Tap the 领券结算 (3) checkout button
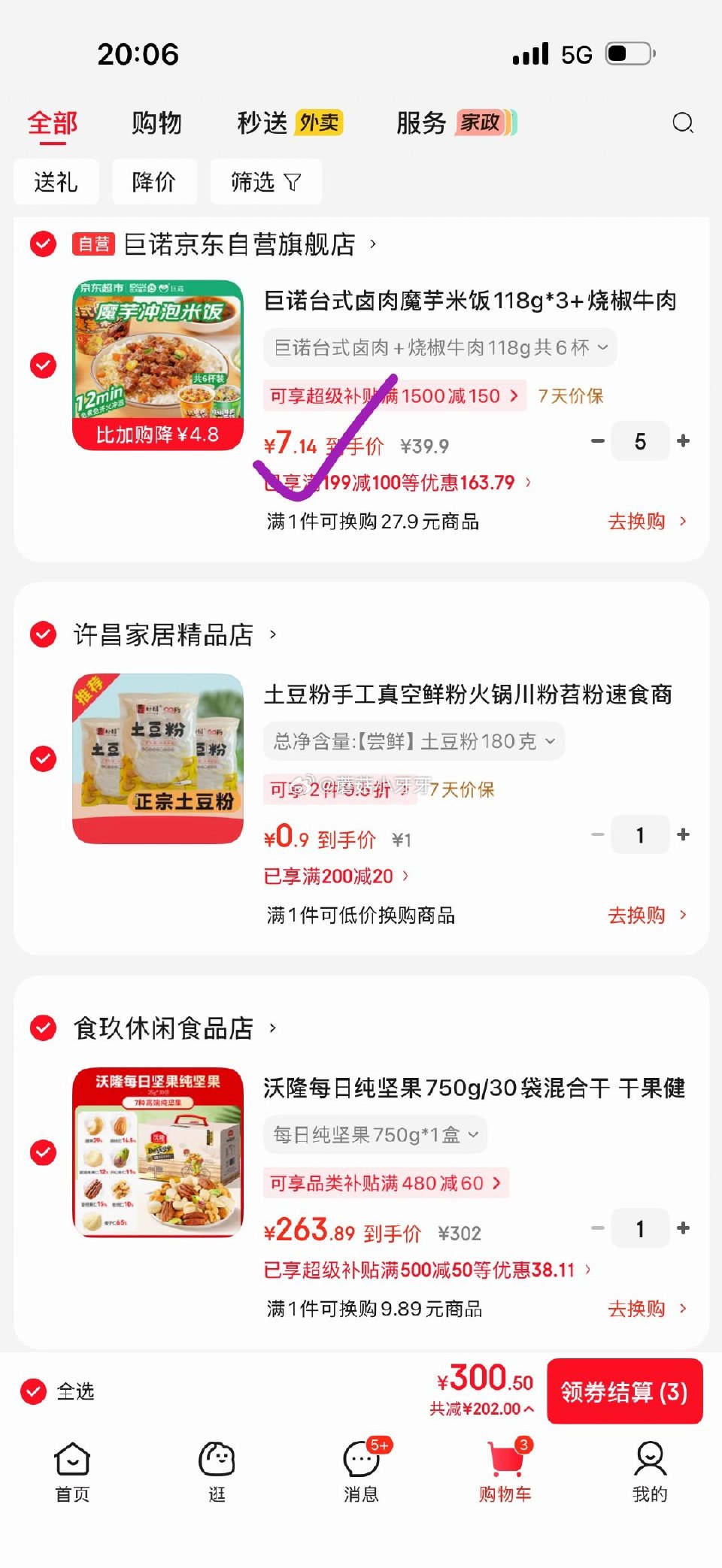The width and height of the screenshot is (722, 1568). coord(625,1391)
